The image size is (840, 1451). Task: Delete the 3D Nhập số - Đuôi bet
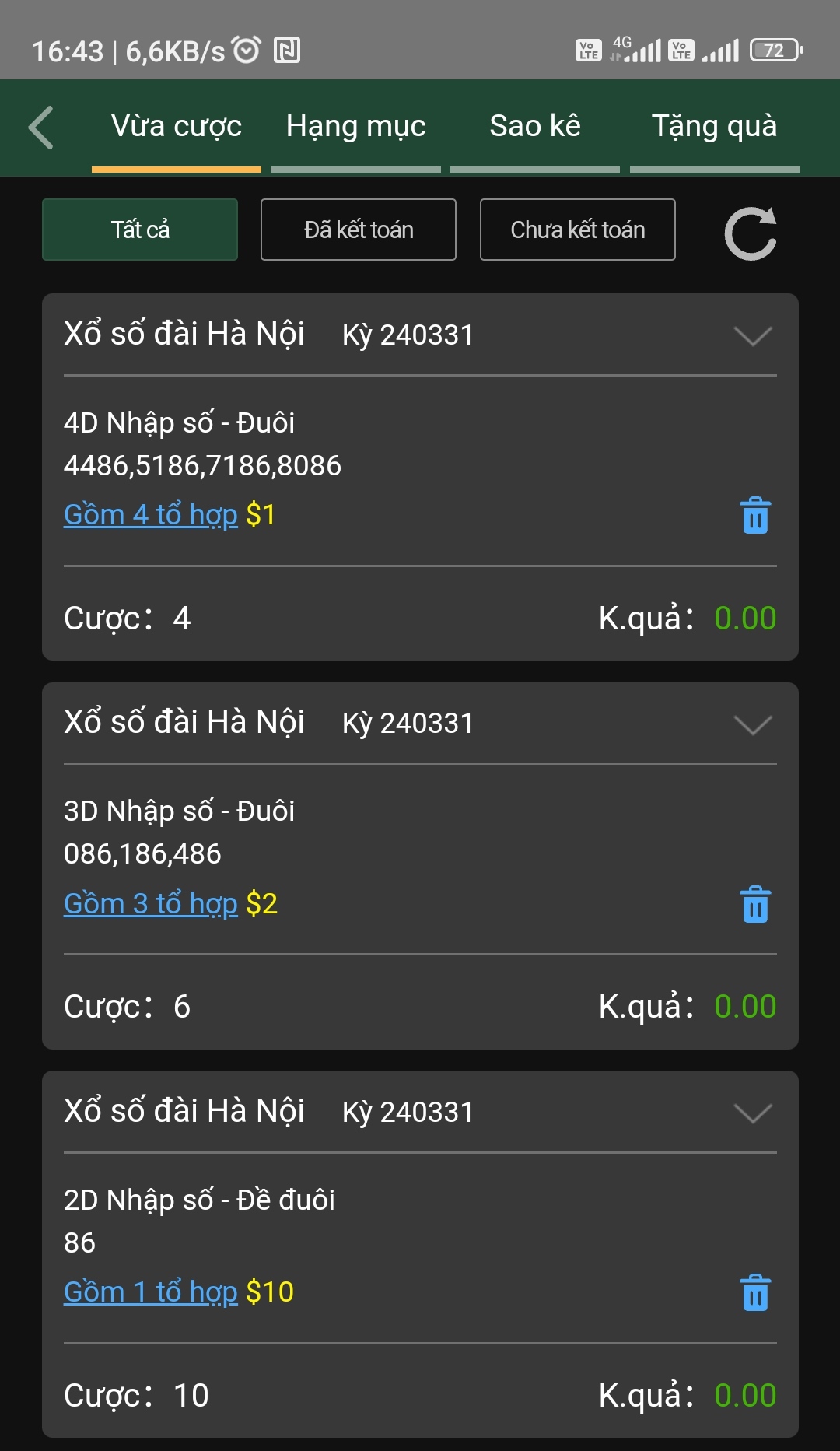point(755,905)
